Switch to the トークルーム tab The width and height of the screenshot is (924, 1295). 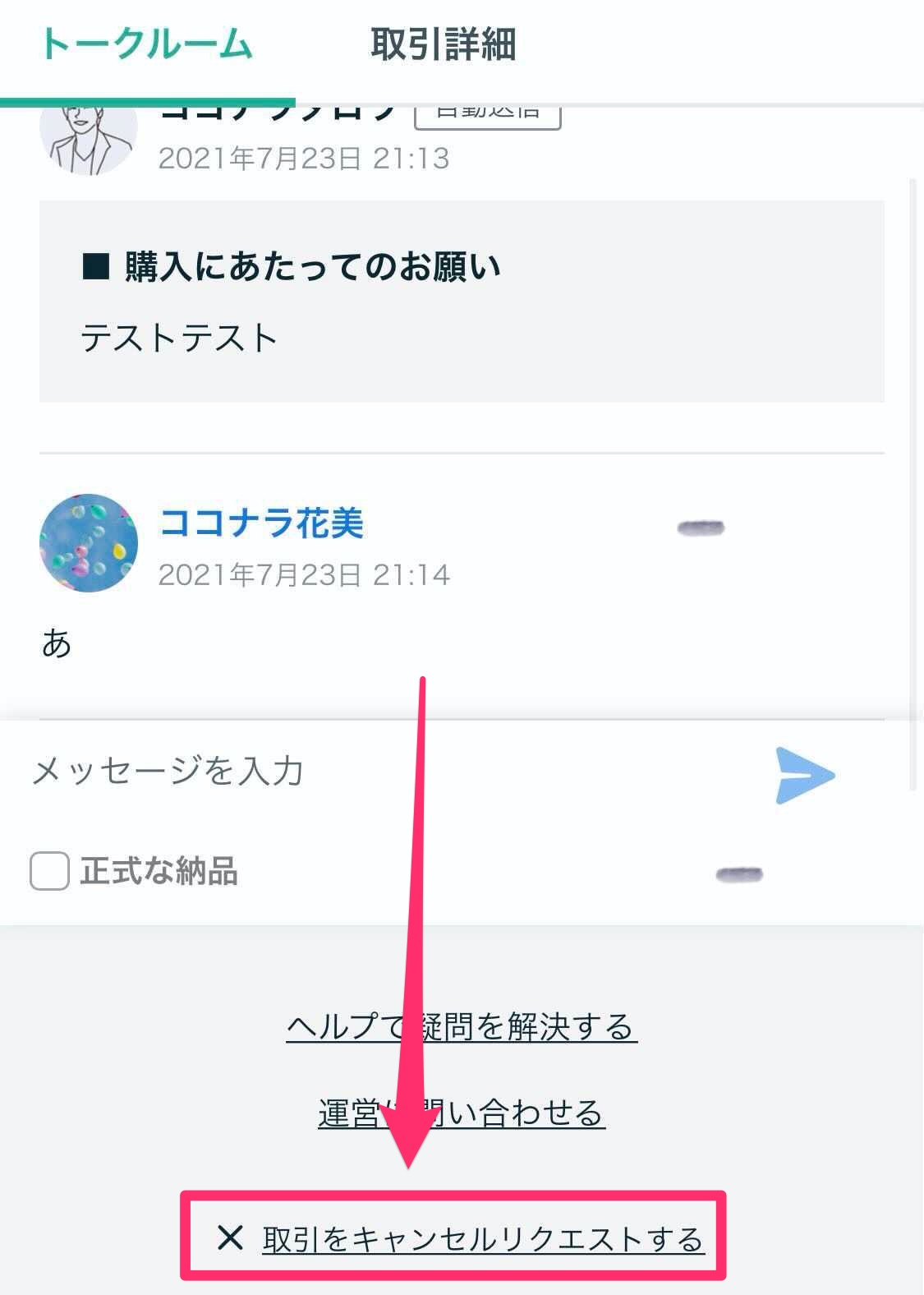pos(146,44)
